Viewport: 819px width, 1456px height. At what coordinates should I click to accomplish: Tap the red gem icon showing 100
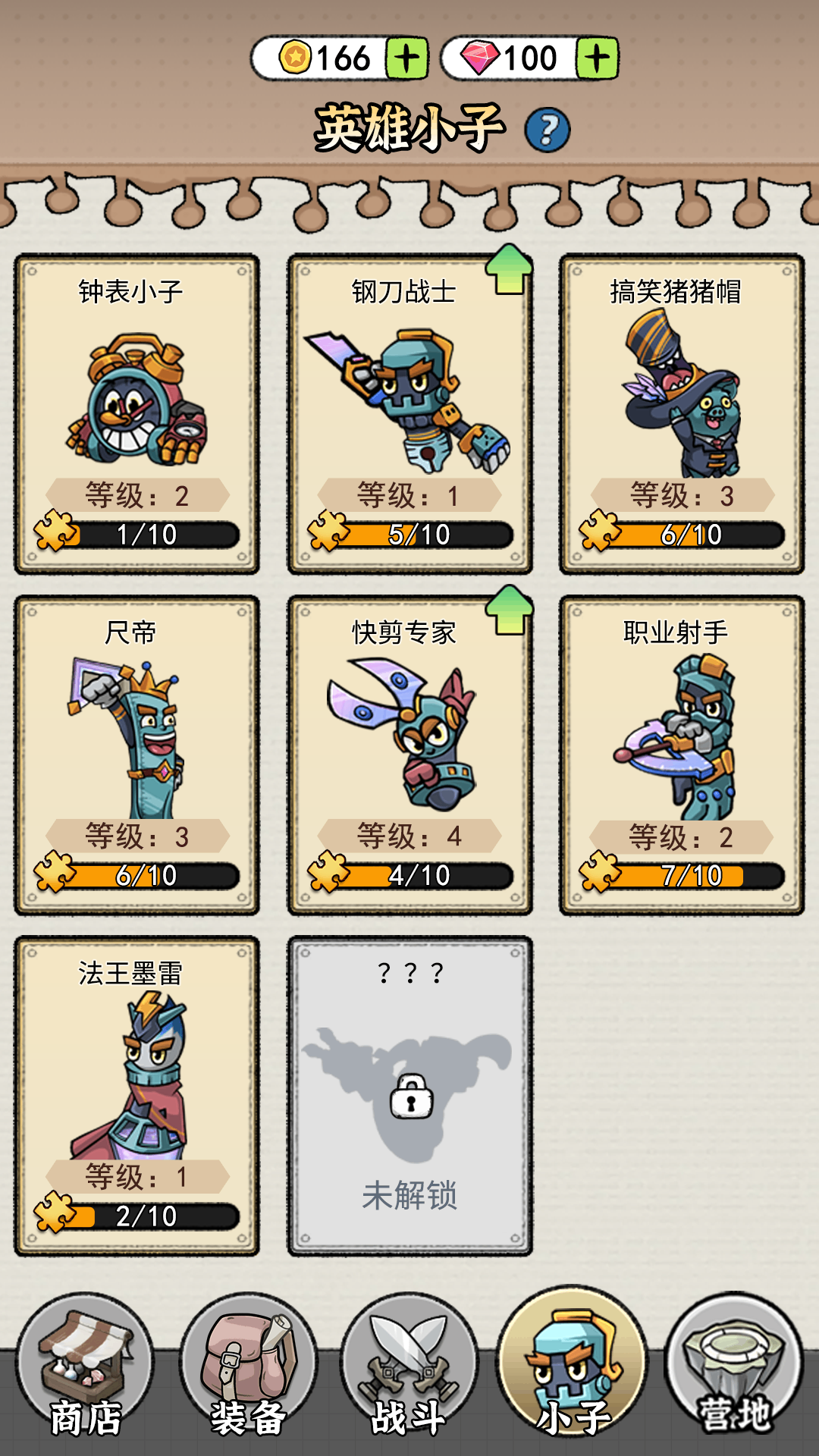[x=479, y=55]
